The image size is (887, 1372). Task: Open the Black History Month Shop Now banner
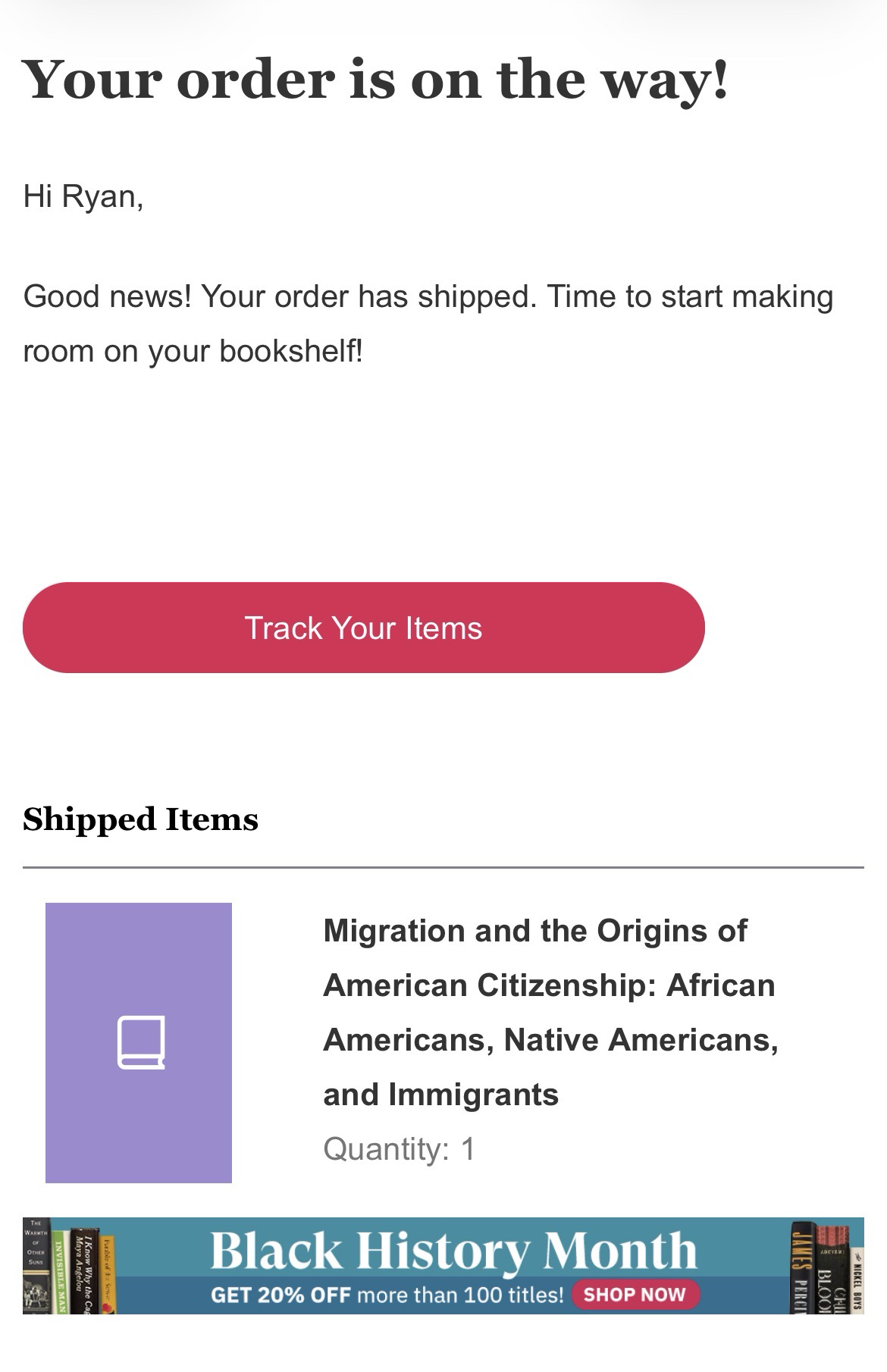635,1294
